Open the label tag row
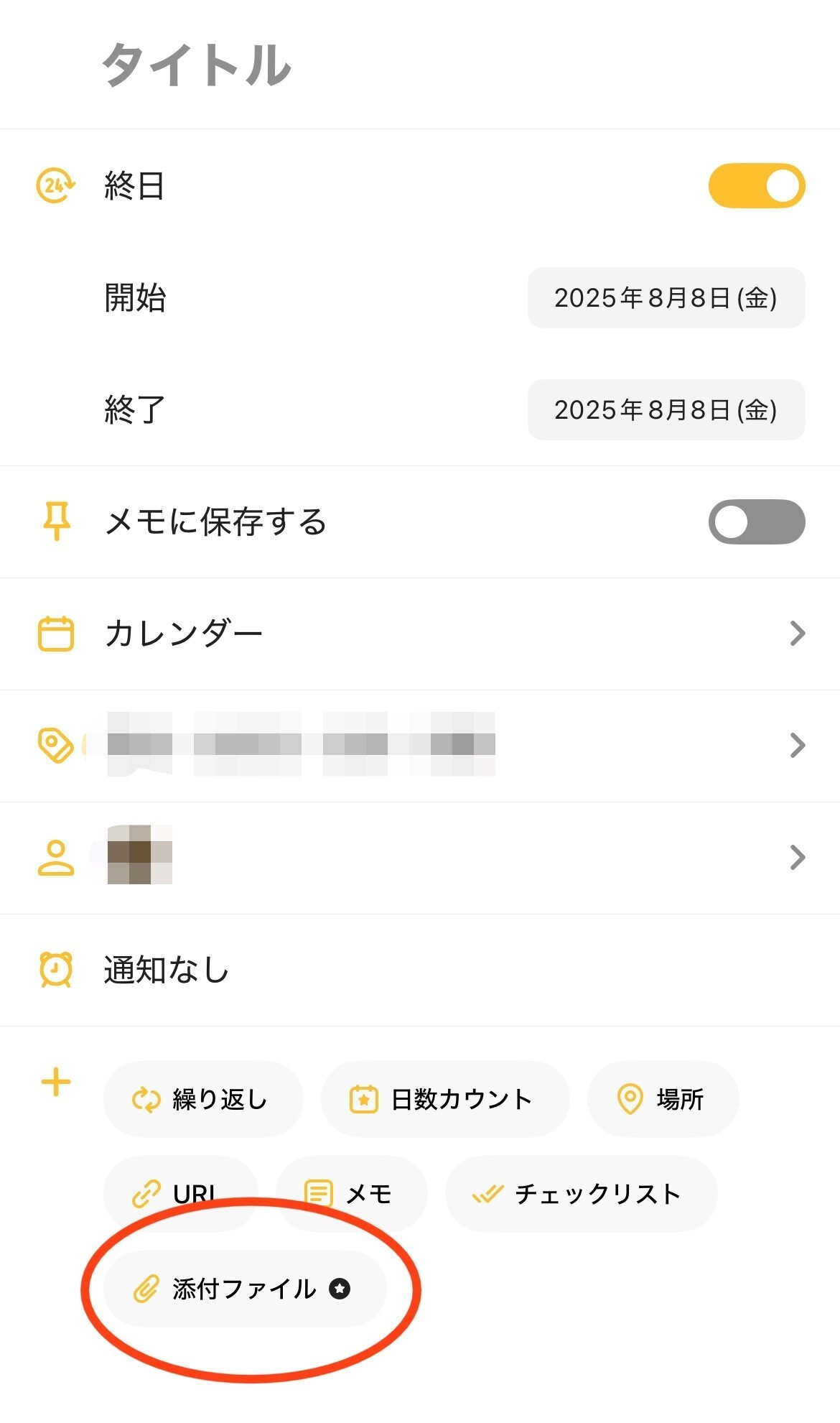The width and height of the screenshot is (840, 1423). tap(420, 746)
